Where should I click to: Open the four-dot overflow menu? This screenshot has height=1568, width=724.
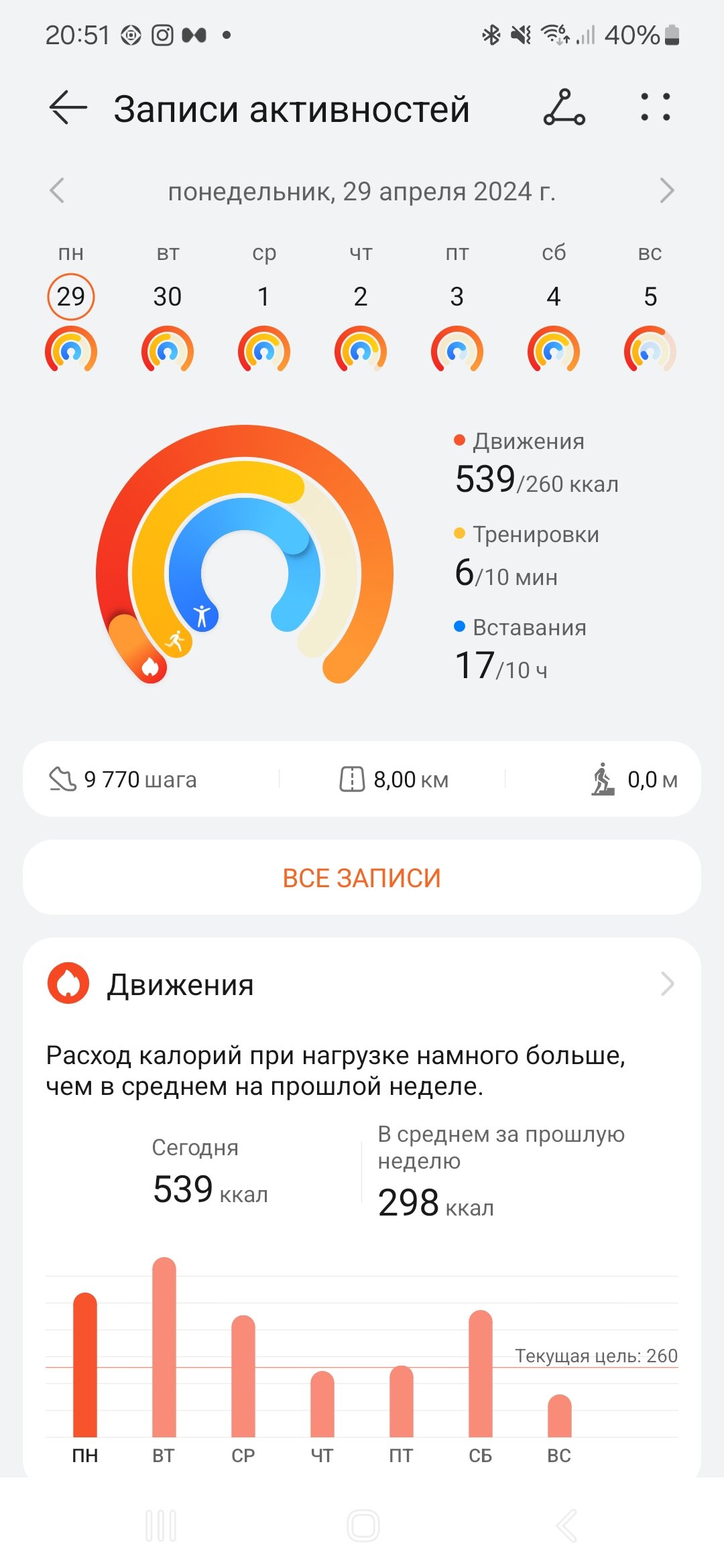[x=655, y=107]
